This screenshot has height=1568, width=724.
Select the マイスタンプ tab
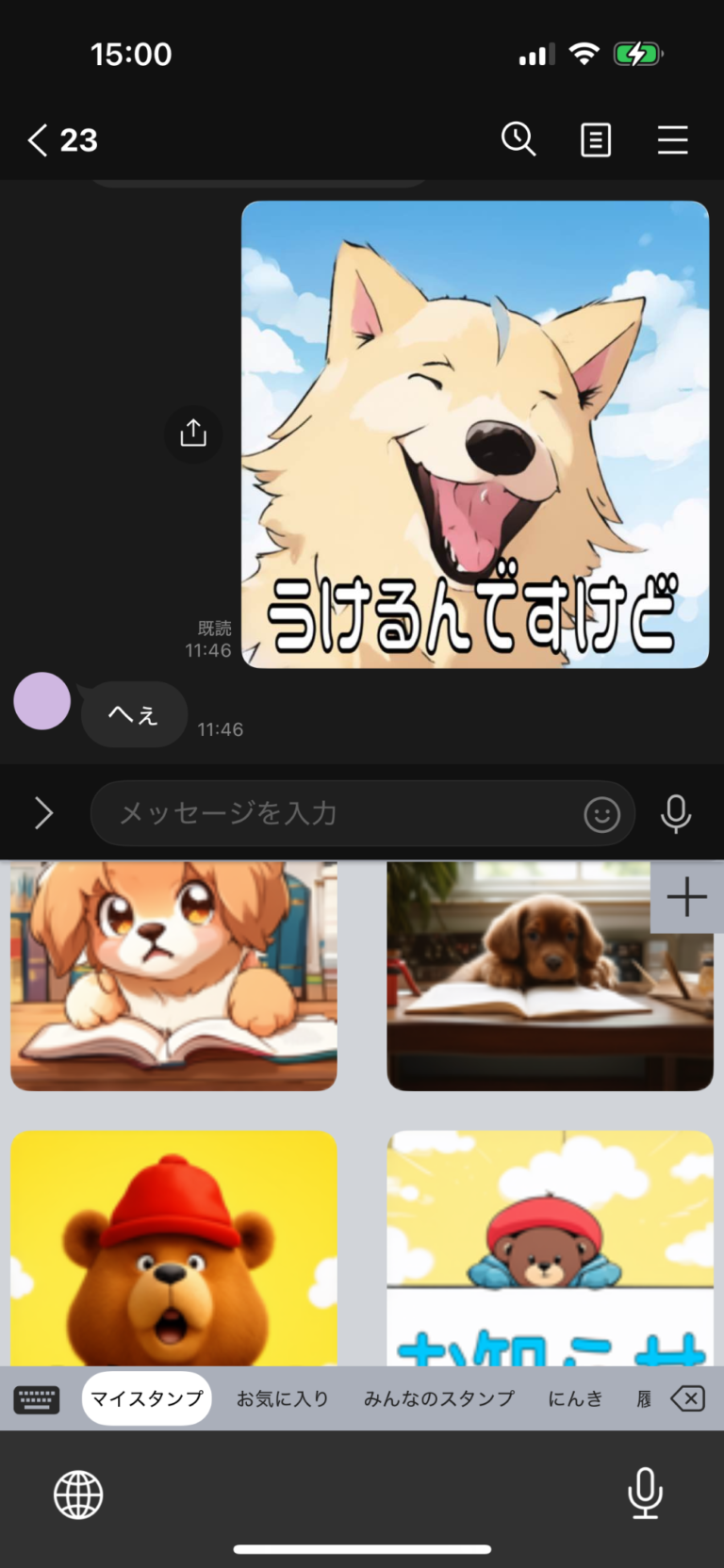[146, 1398]
